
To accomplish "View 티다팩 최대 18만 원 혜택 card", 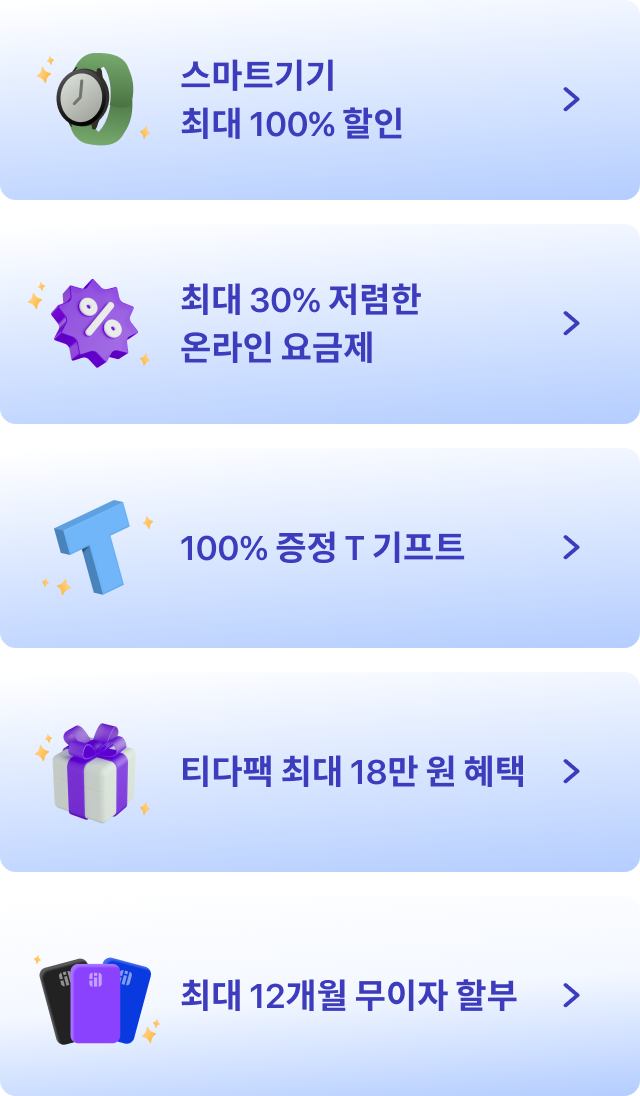I will click(320, 772).
